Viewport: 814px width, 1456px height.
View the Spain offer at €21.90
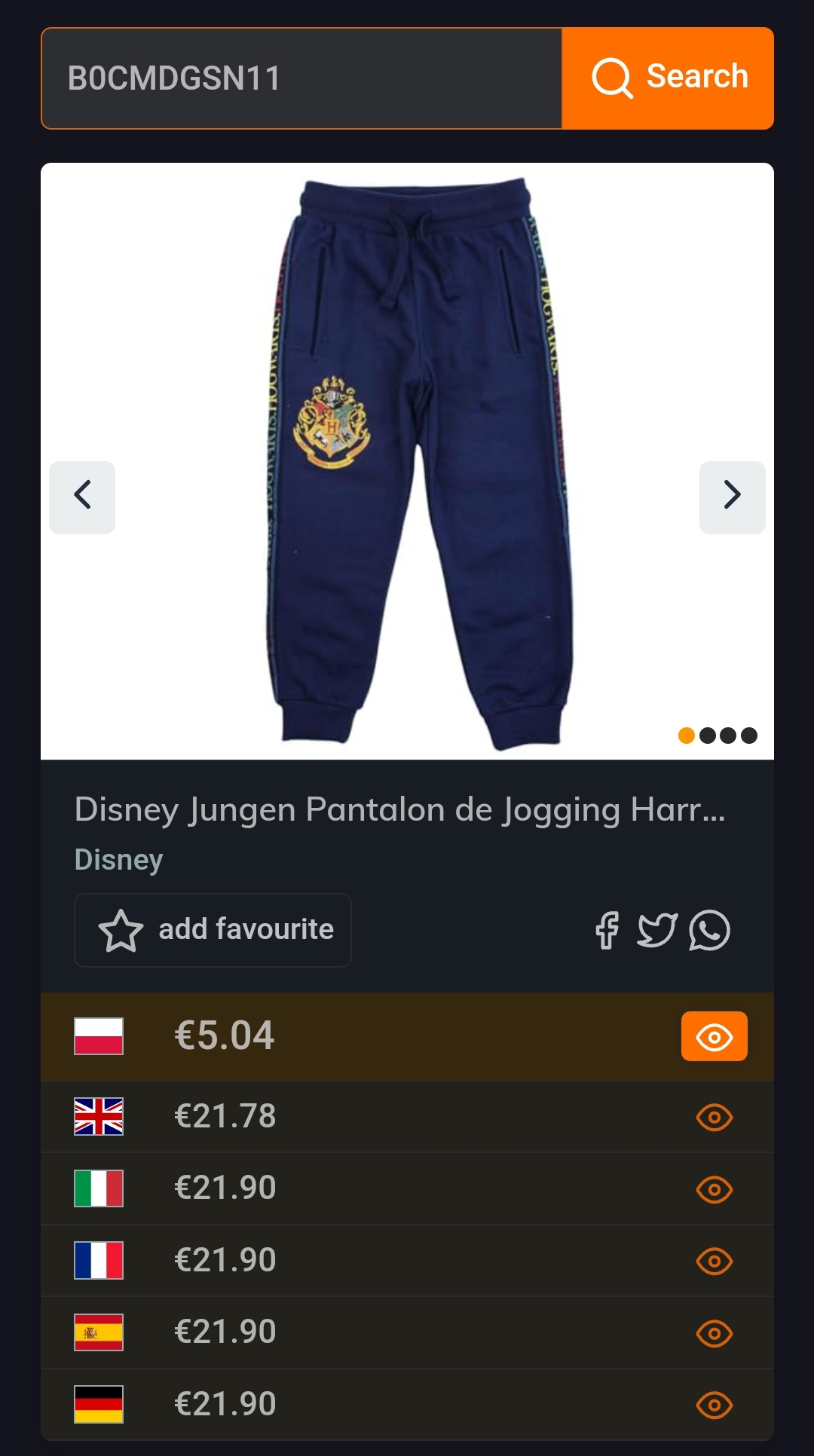tap(714, 1333)
